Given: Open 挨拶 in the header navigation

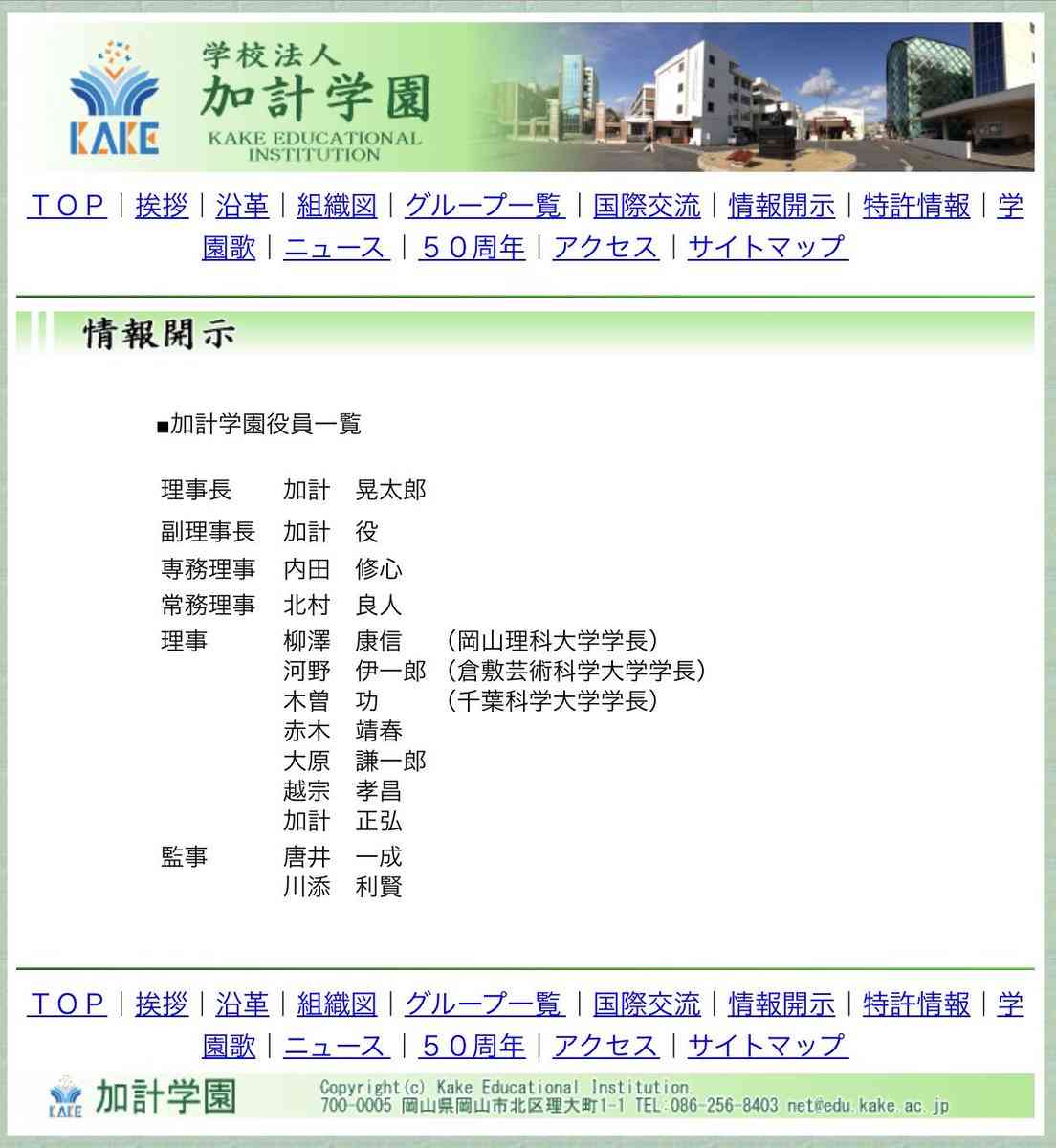Looking at the screenshot, I should 162,206.
